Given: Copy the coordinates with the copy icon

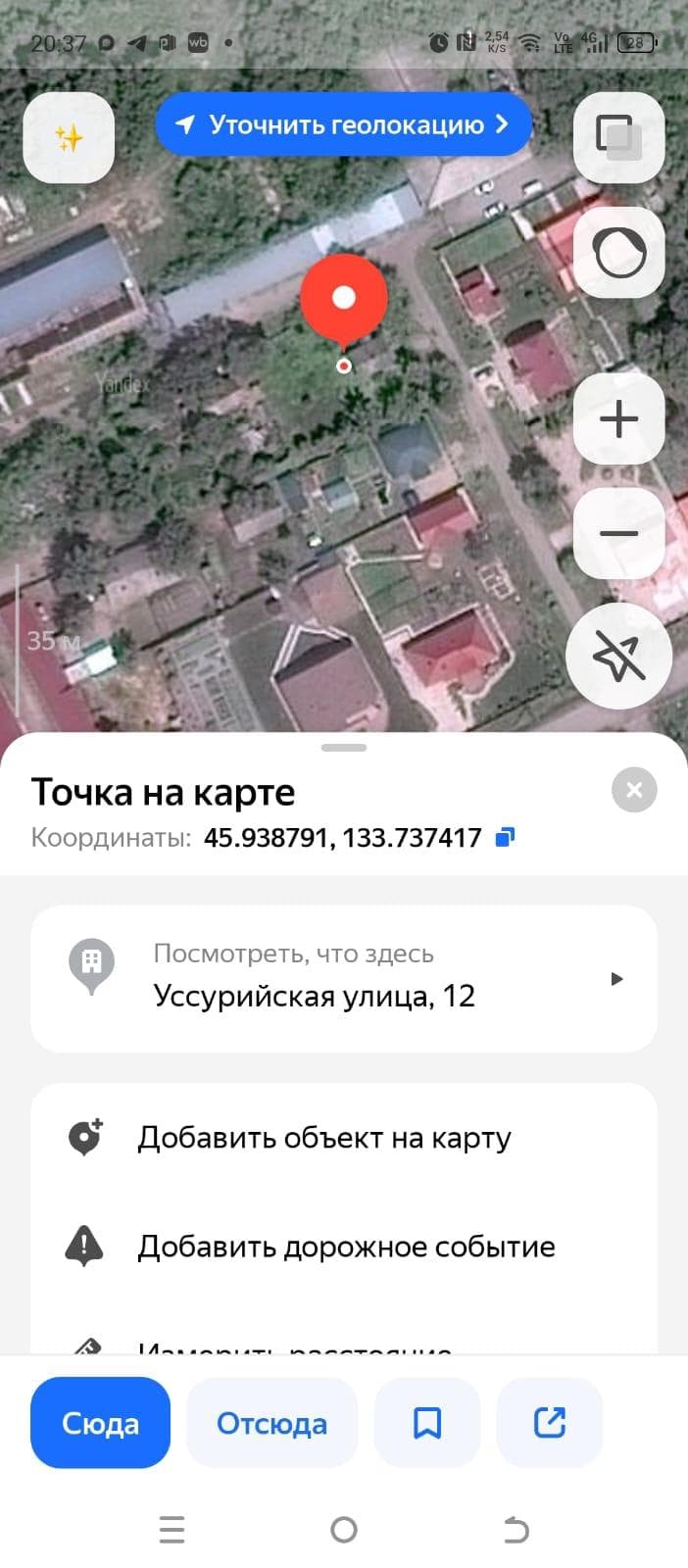Looking at the screenshot, I should pyautogui.click(x=505, y=837).
